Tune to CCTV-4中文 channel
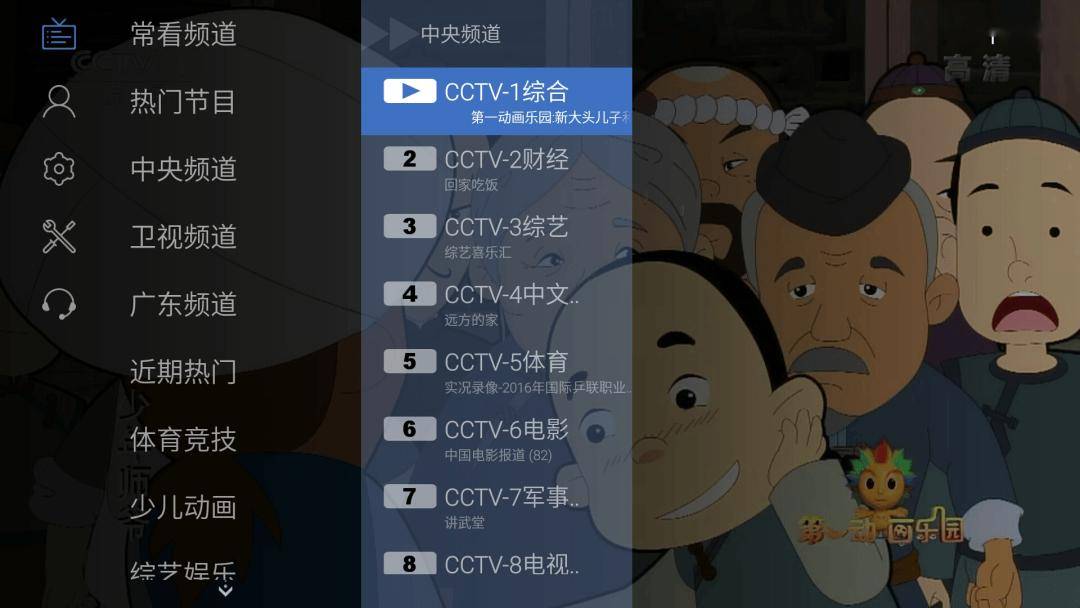1080x608 pixels. [497, 303]
